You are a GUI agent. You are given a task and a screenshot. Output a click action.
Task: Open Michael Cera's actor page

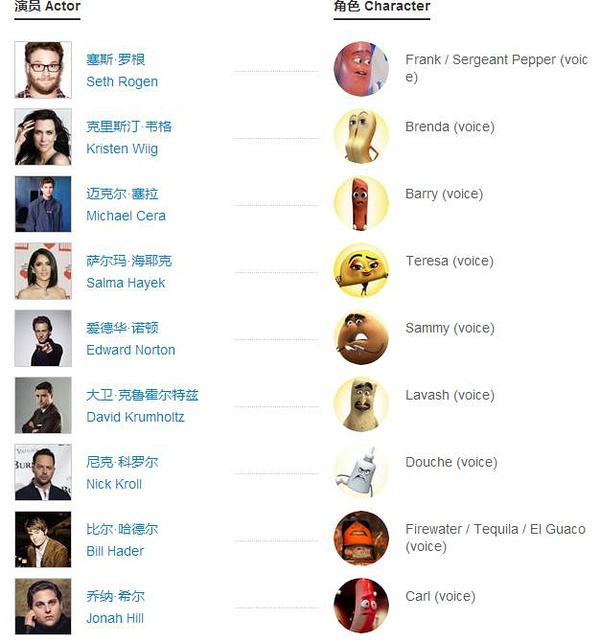(126, 216)
